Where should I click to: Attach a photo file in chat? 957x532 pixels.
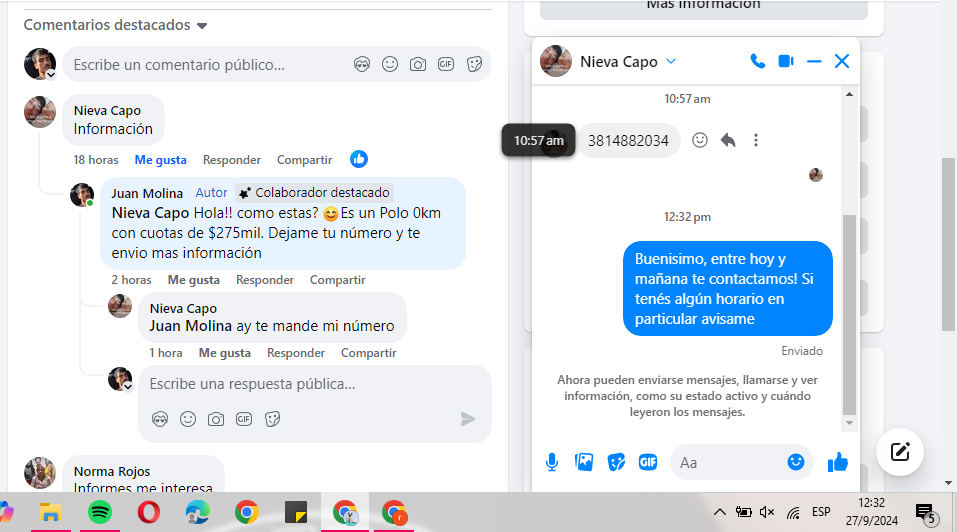584,462
